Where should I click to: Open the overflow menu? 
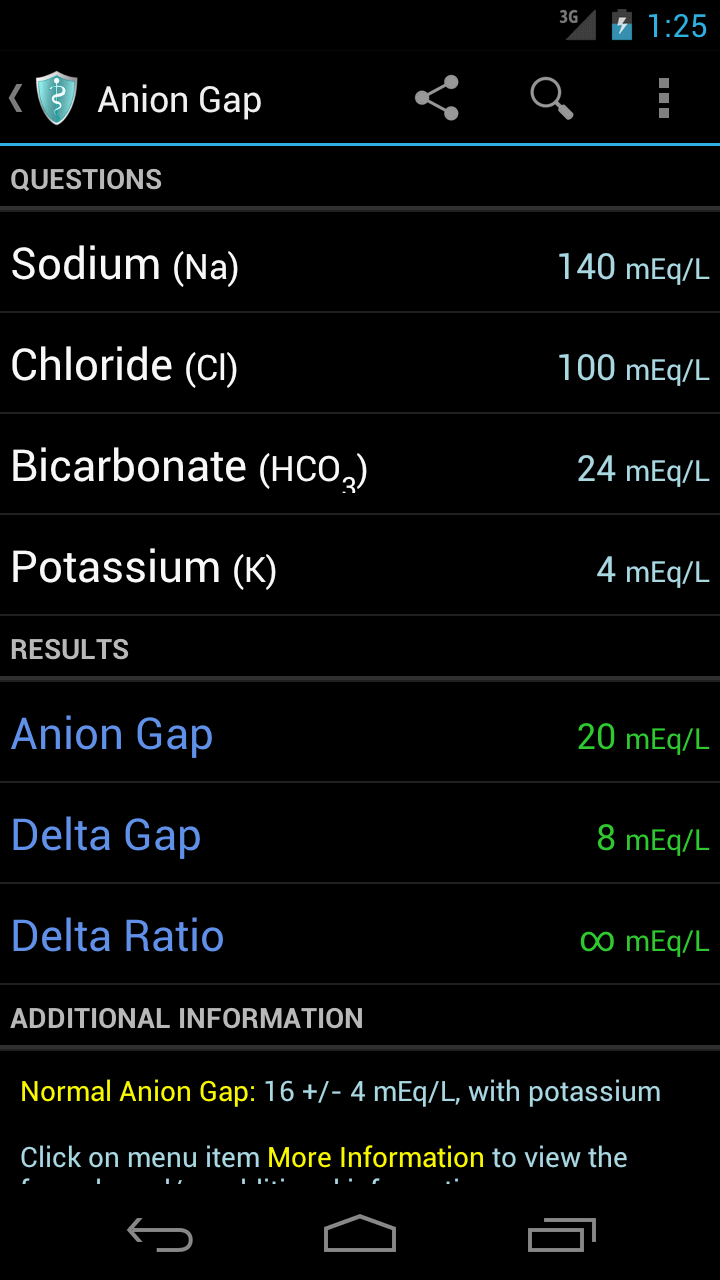click(663, 99)
